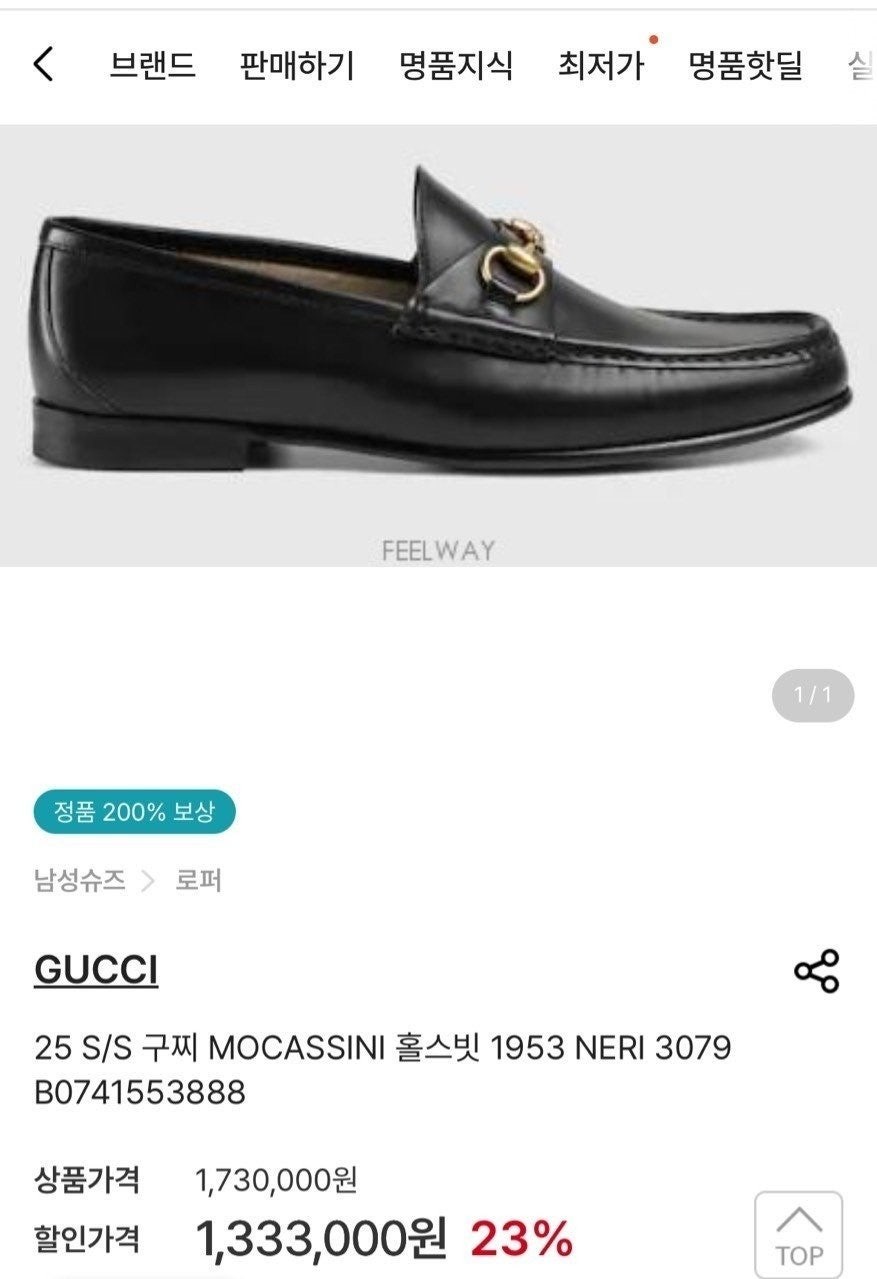Share this product listing
This screenshot has height=1279, width=877.
coord(816,971)
